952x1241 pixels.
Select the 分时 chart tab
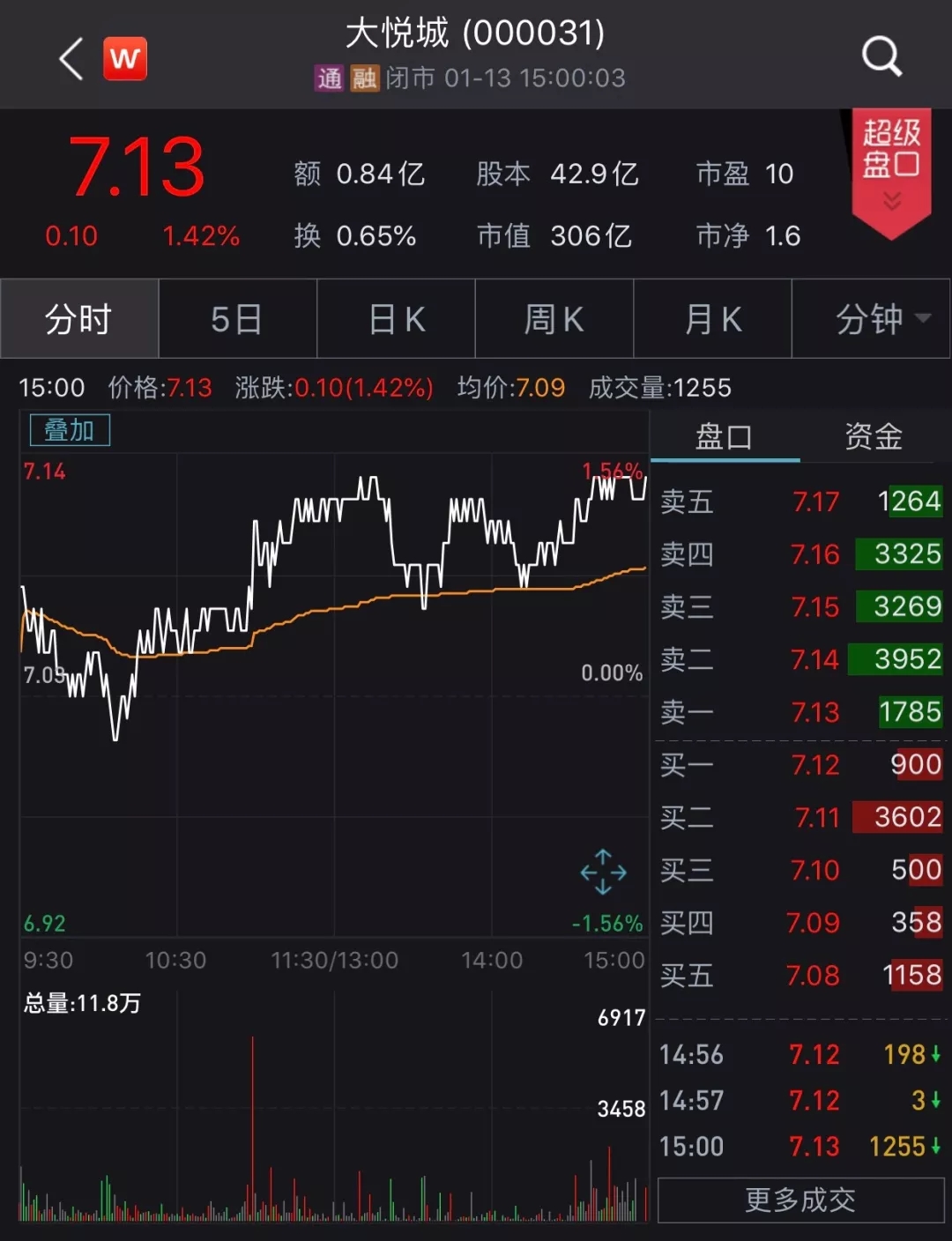[79, 319]
